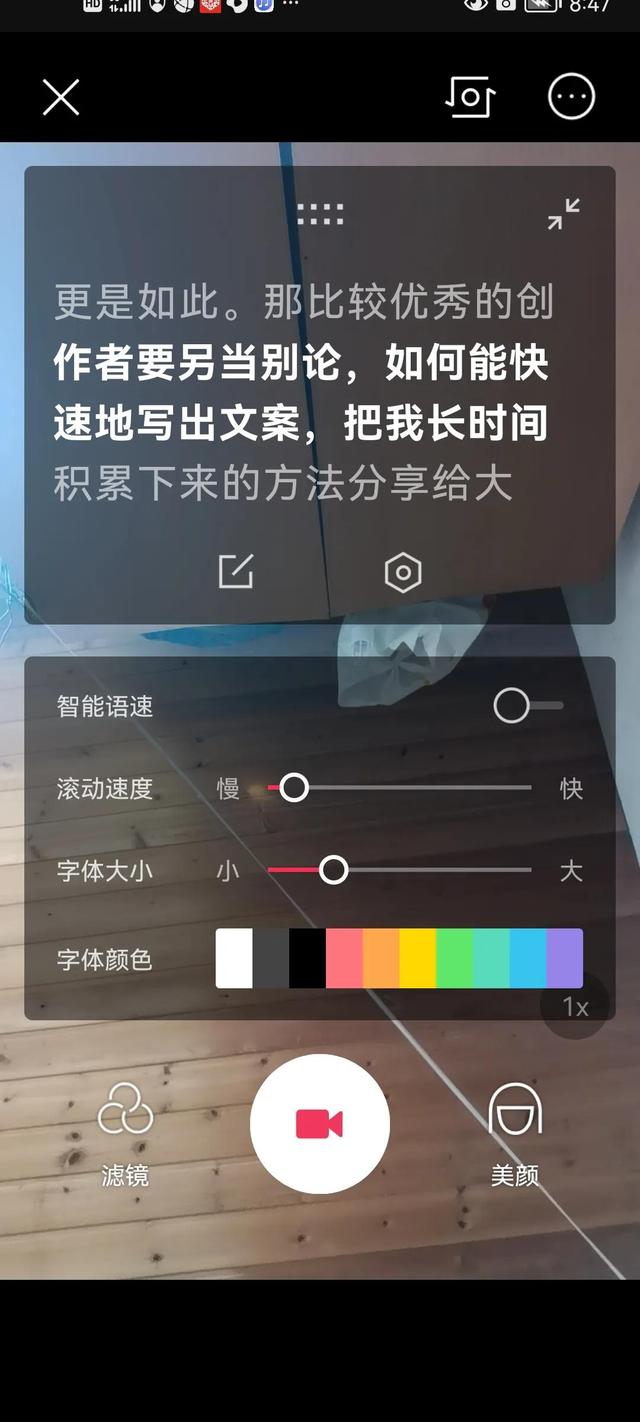Choose the black font color
Image resolution: width=640 pixels, height=1422 pixels.
[307, 958]
